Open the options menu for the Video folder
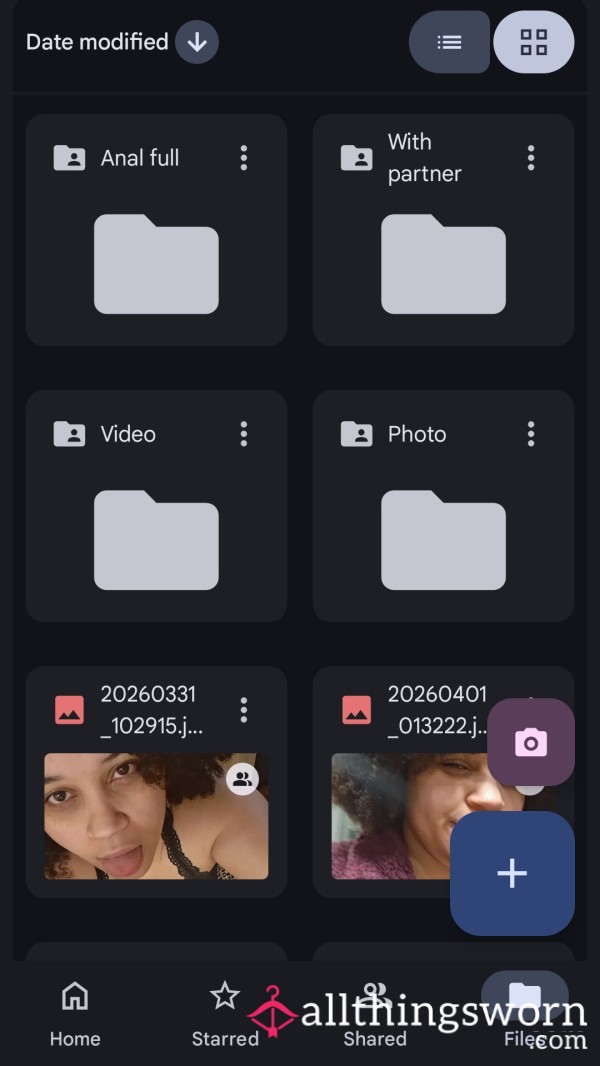This screenshot has width=600, height=1066. click(x=243, y=434)
